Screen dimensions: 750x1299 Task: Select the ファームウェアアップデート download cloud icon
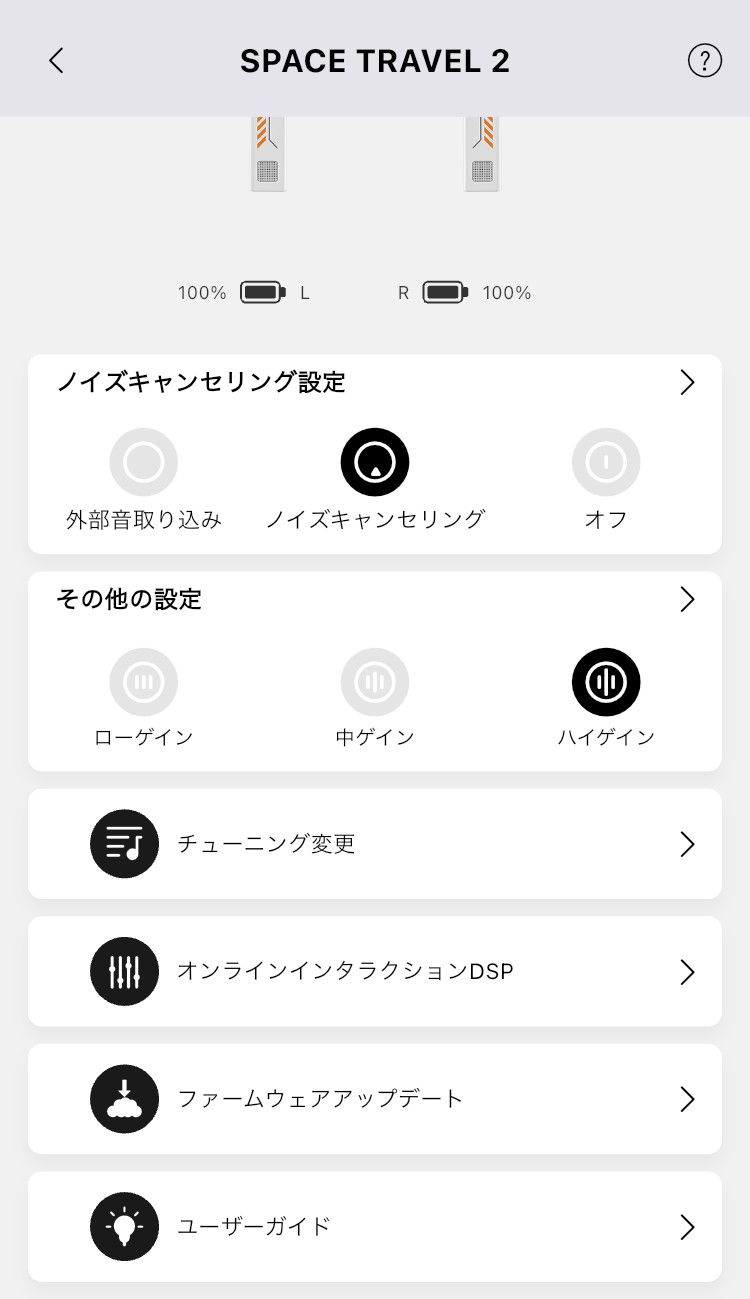(124, 1098)
